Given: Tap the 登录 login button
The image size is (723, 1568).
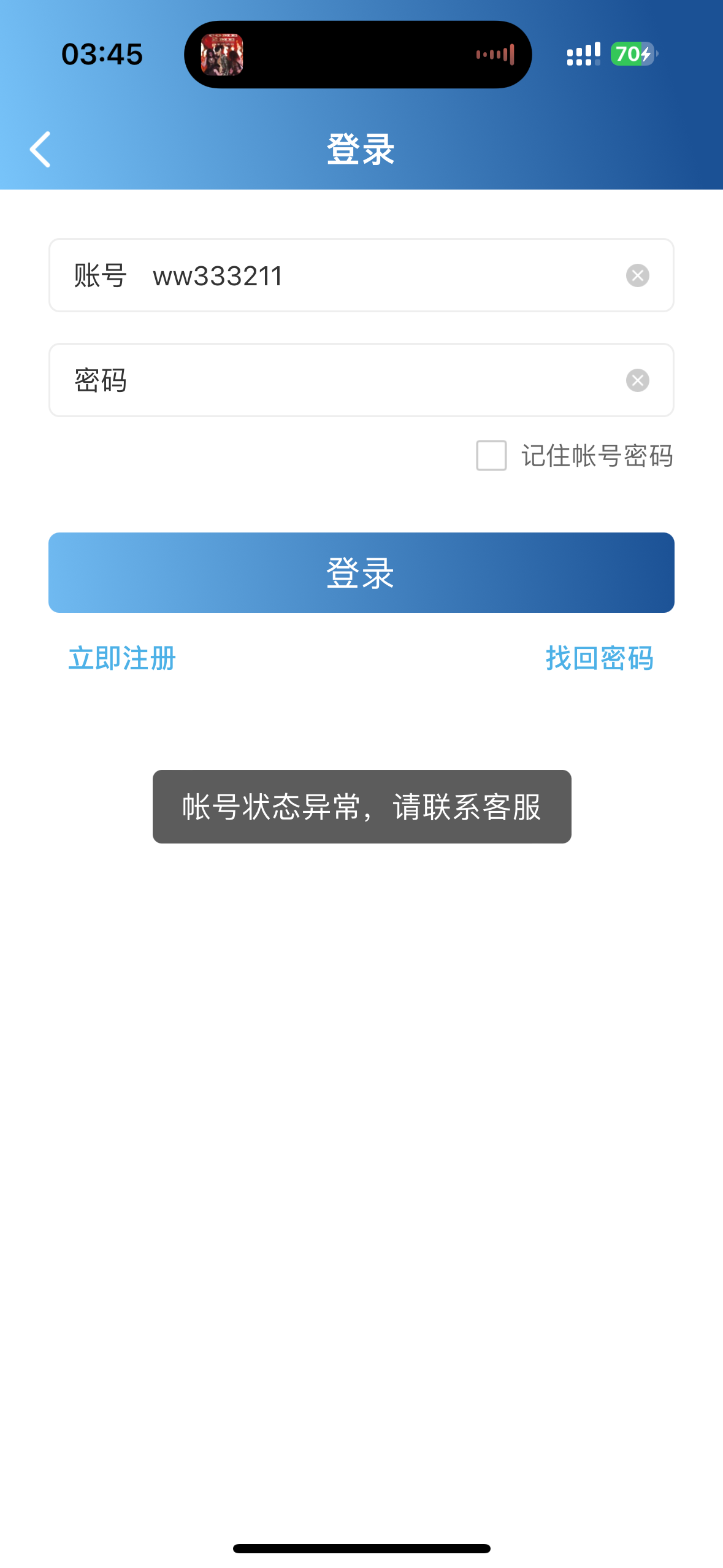Looking at the screenshot, I should (361, 572).
